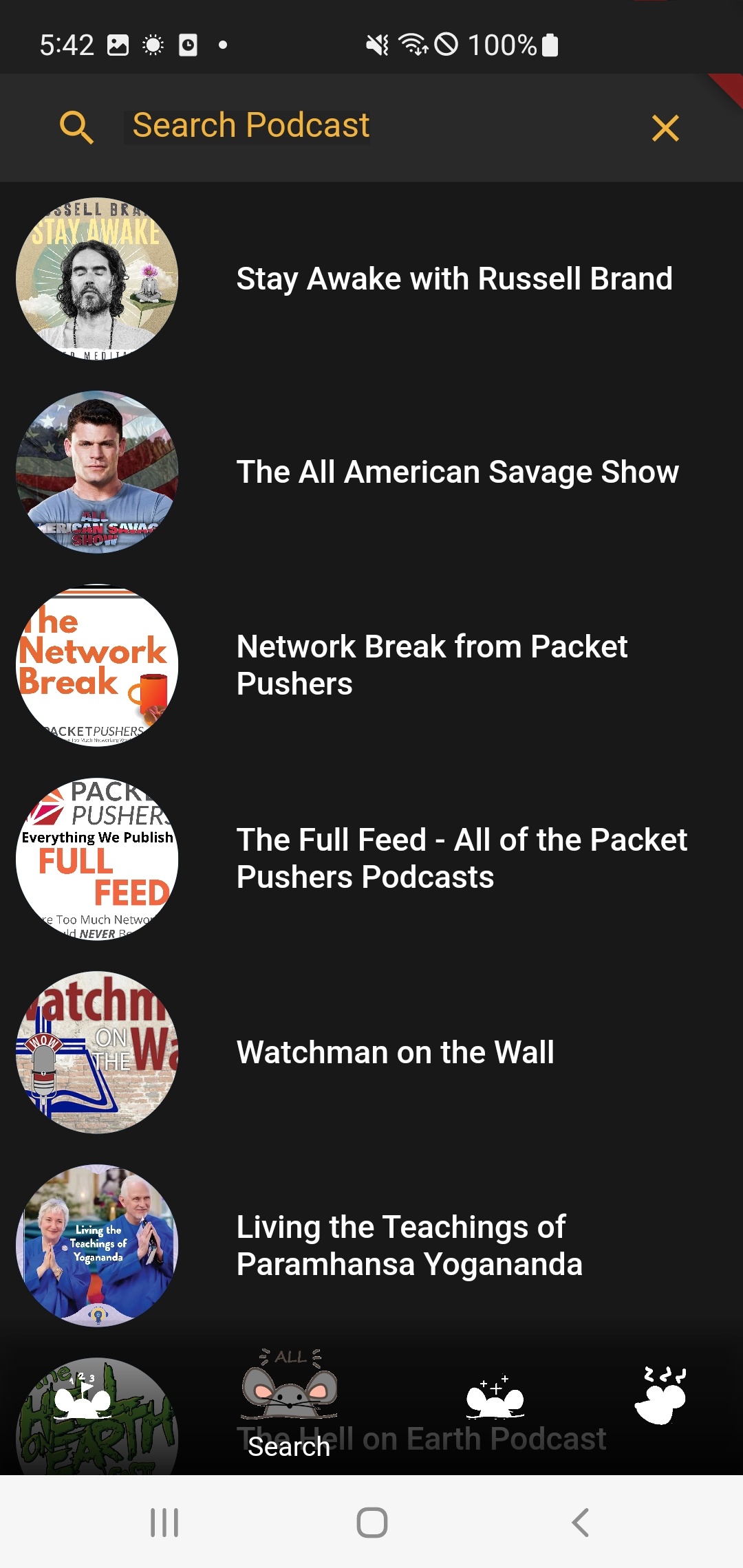Open Stay Awake with Russell Brand

pos(454,279)
